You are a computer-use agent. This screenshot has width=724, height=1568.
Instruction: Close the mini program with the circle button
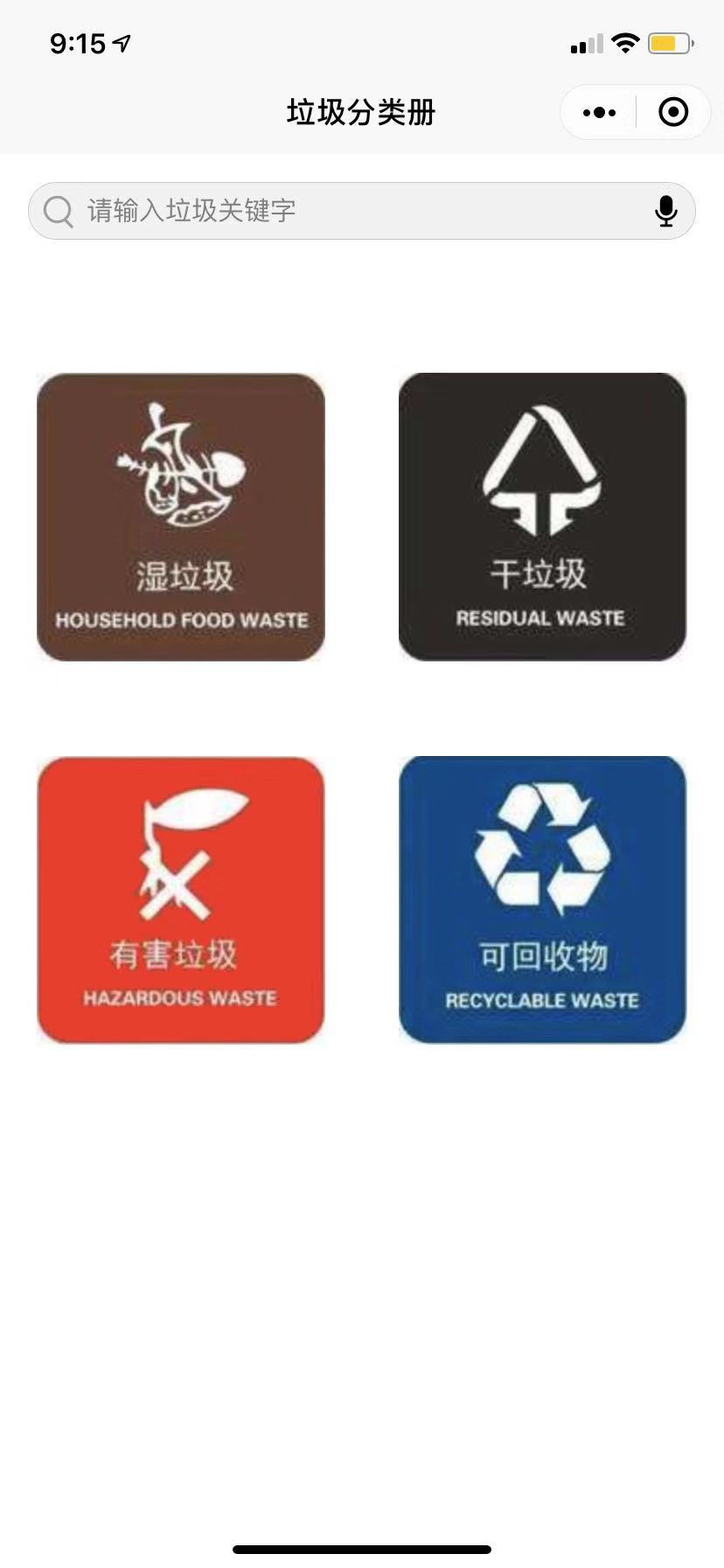tap(673, 112)
